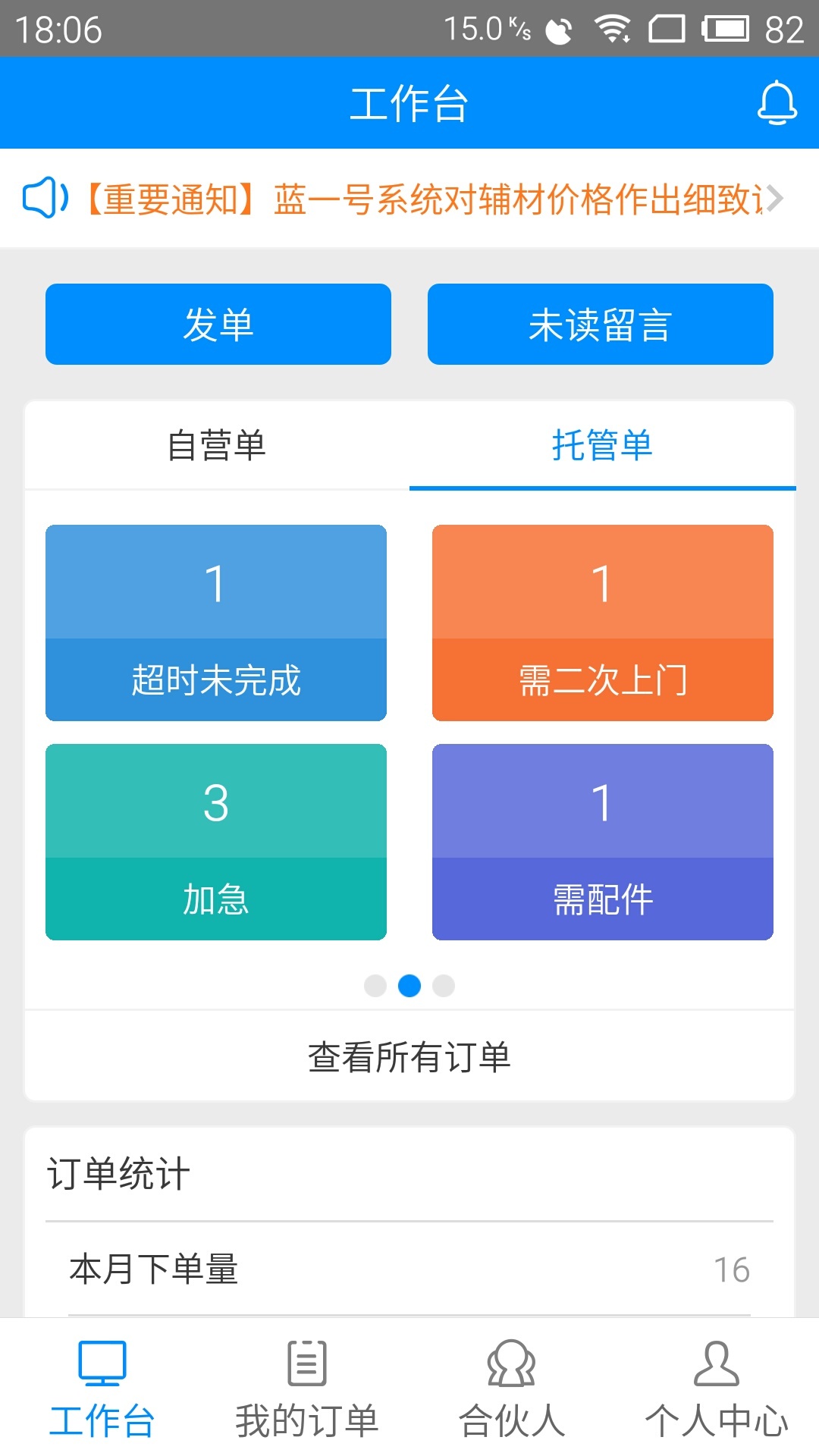View the 加急 urgent orders card

tap(216, 842)
